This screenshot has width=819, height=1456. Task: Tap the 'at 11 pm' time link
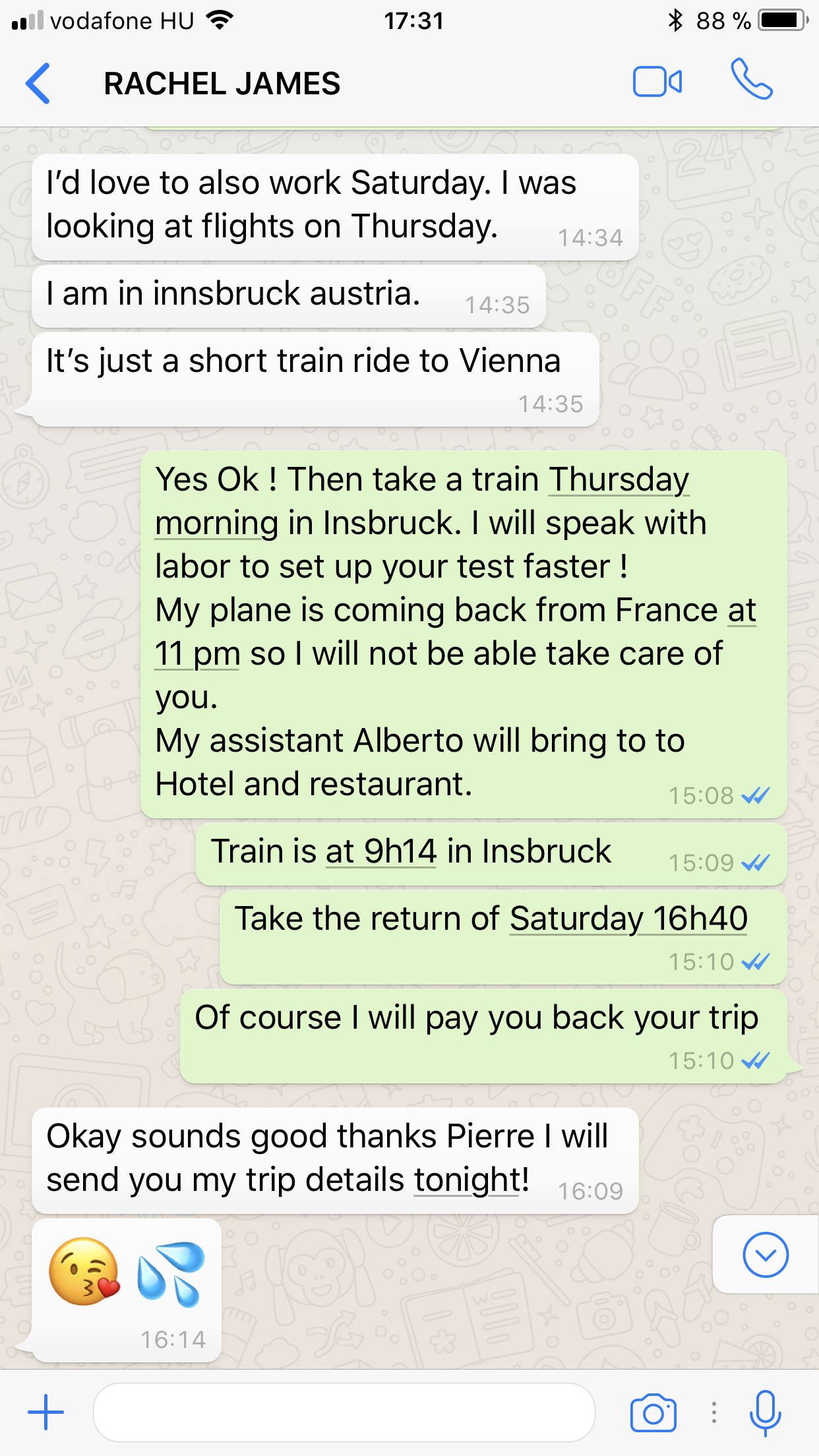197,654
